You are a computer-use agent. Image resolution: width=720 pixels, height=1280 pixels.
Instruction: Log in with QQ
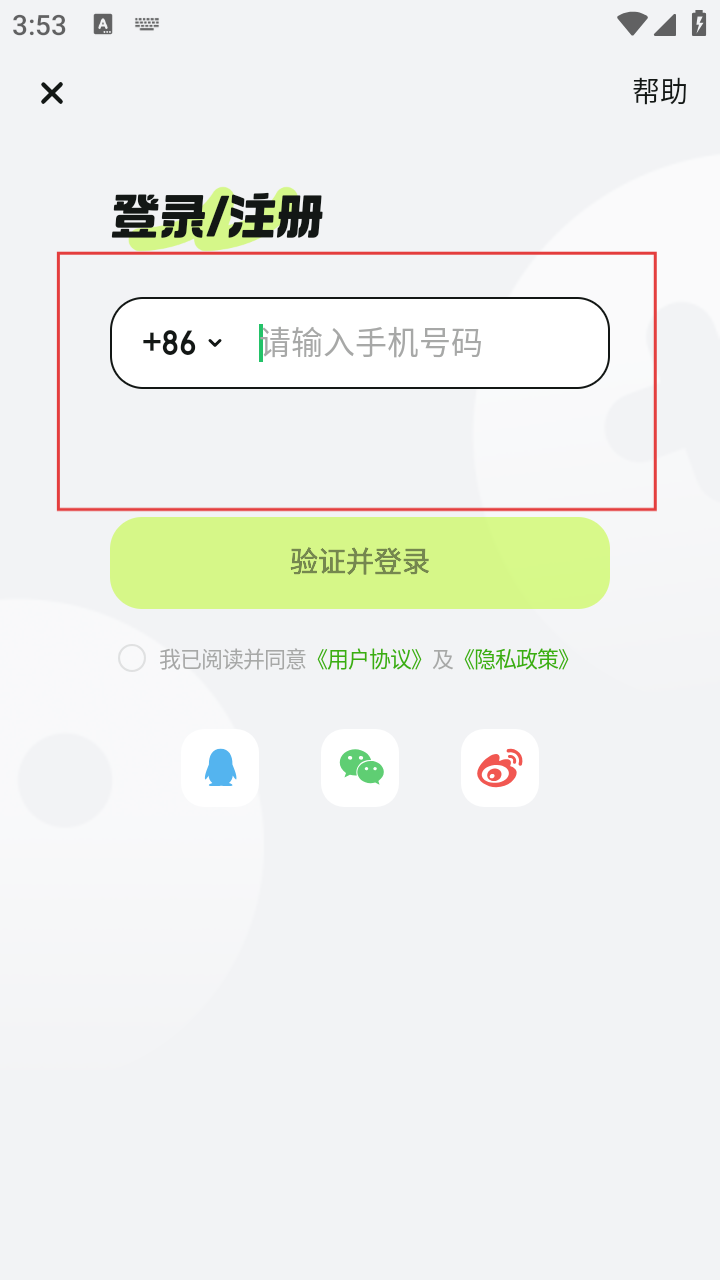point(220,768)
